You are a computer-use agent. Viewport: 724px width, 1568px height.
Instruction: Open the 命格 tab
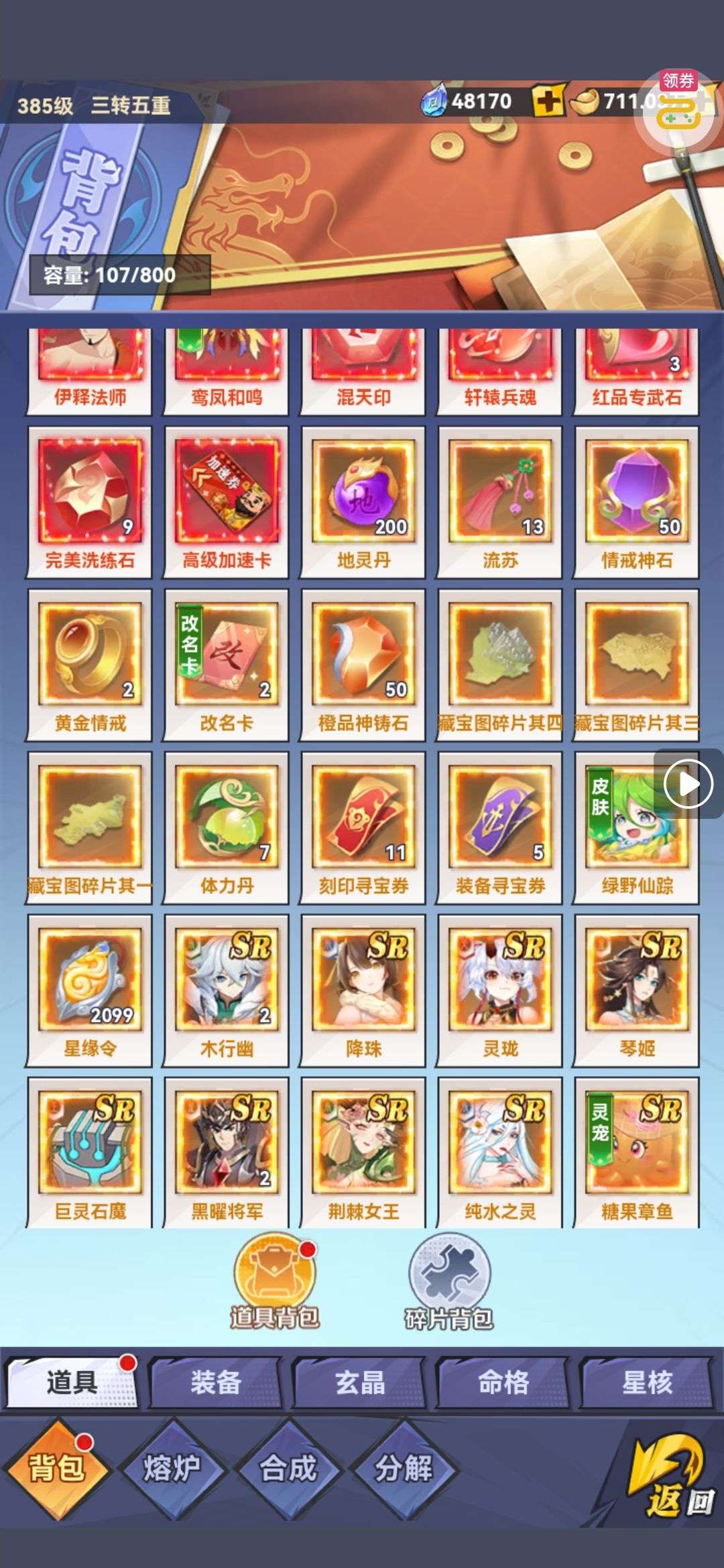tap(503, 1382)
